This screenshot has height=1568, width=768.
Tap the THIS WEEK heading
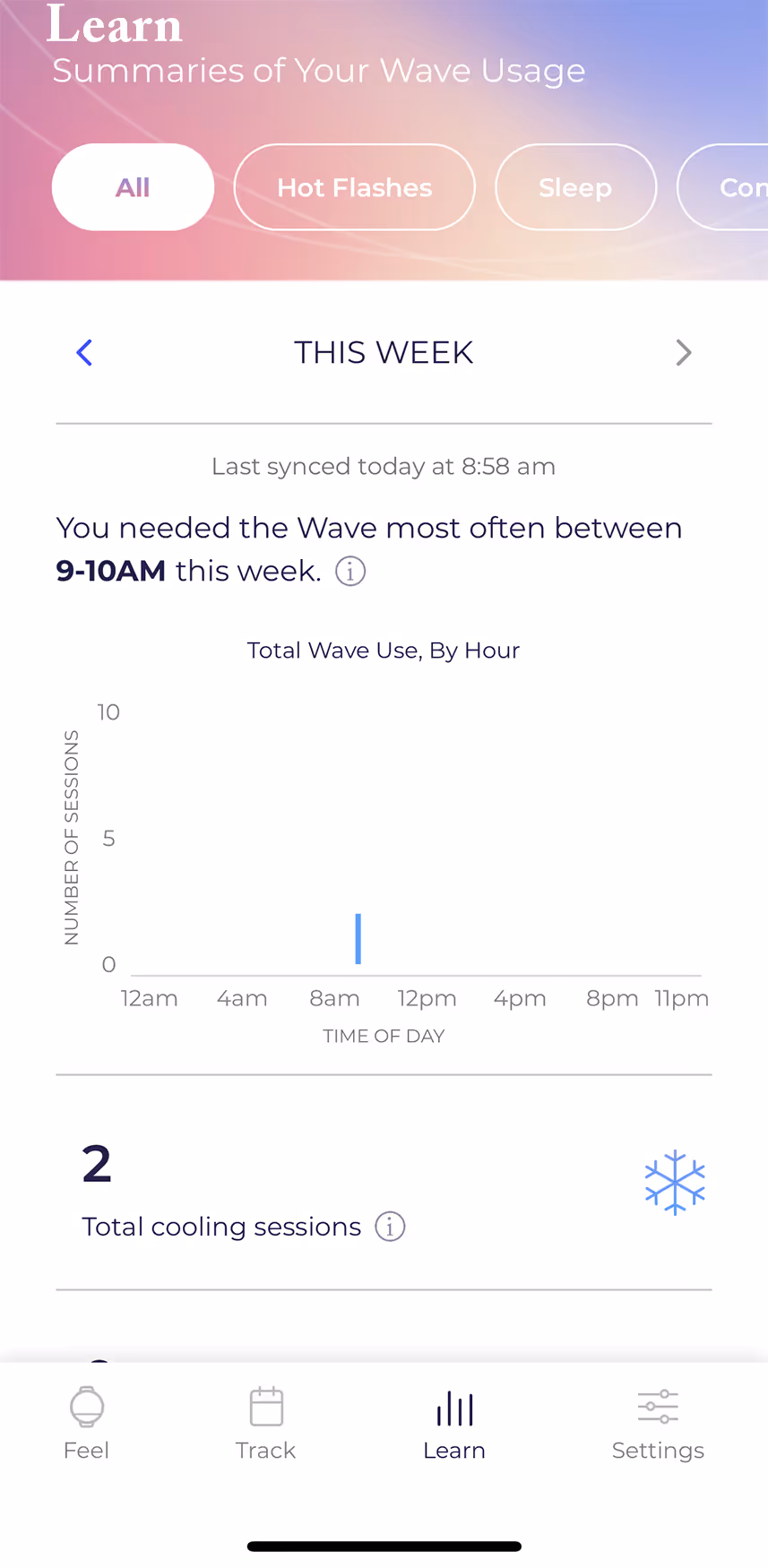(x=384, y=352)
